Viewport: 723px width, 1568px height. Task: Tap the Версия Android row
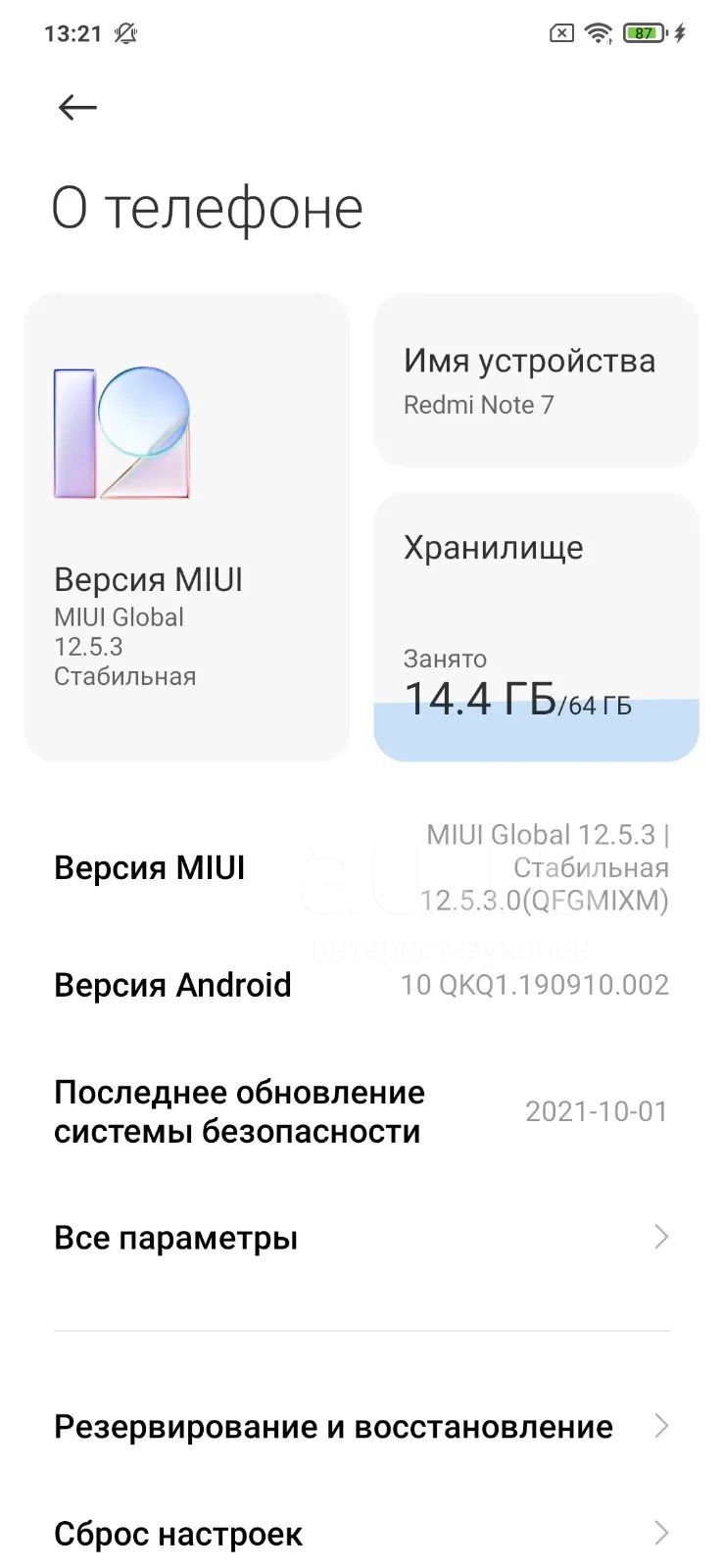point(361,985)
